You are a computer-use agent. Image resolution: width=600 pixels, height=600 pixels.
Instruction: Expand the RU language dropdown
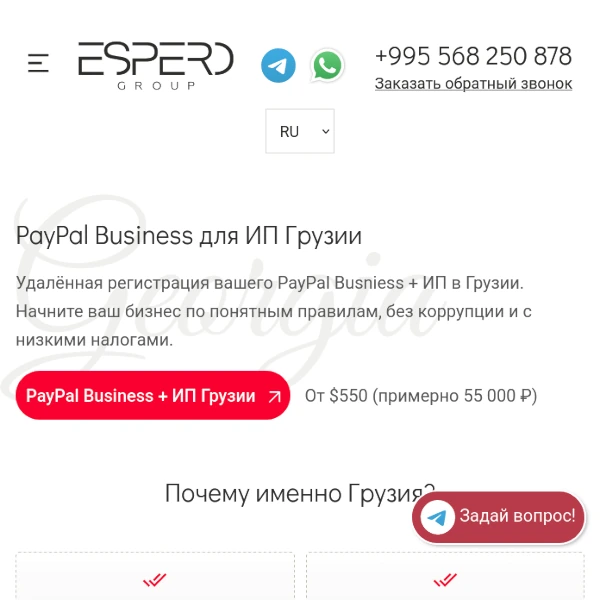coord(300,132)
